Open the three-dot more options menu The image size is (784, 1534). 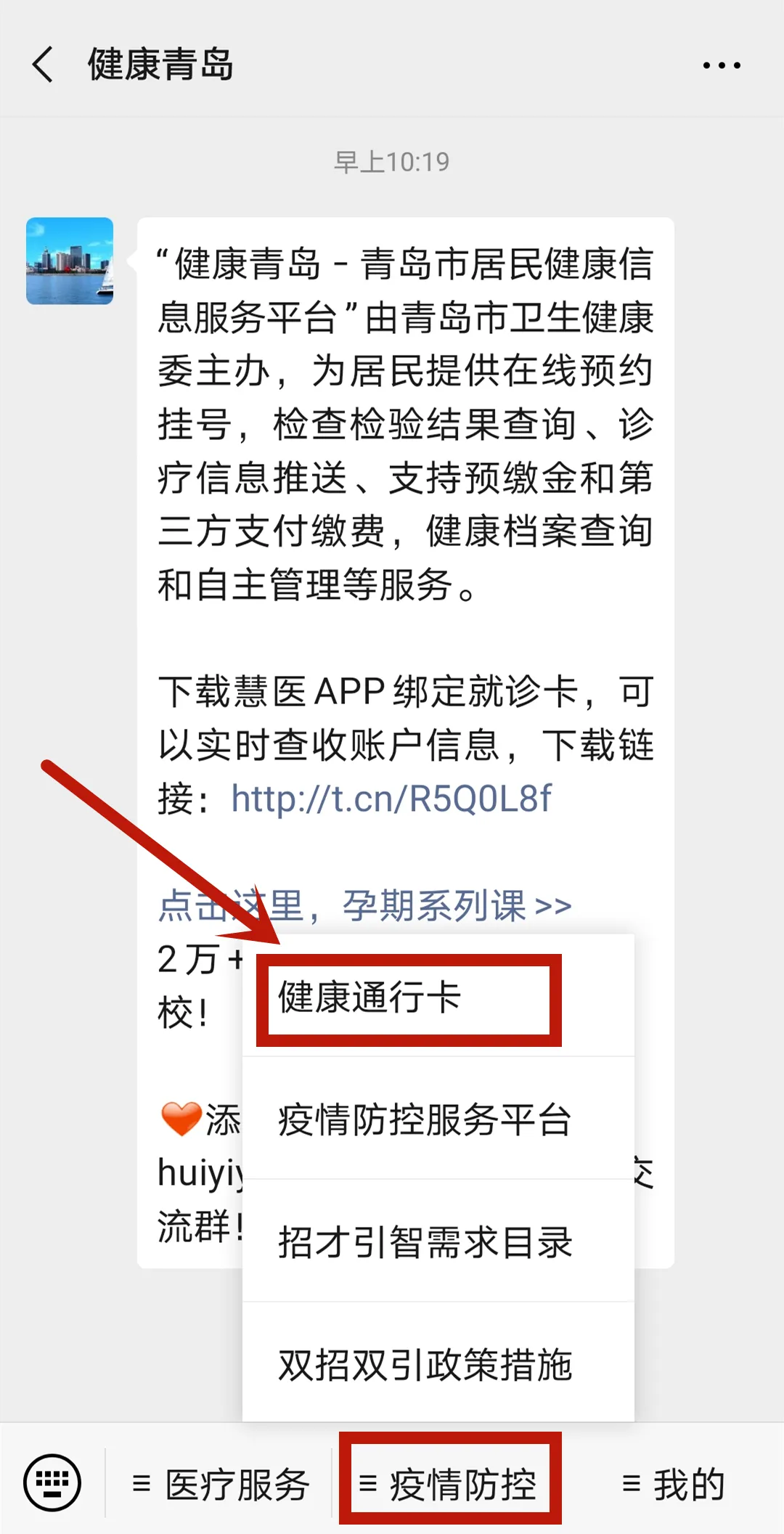click(722, 65)
